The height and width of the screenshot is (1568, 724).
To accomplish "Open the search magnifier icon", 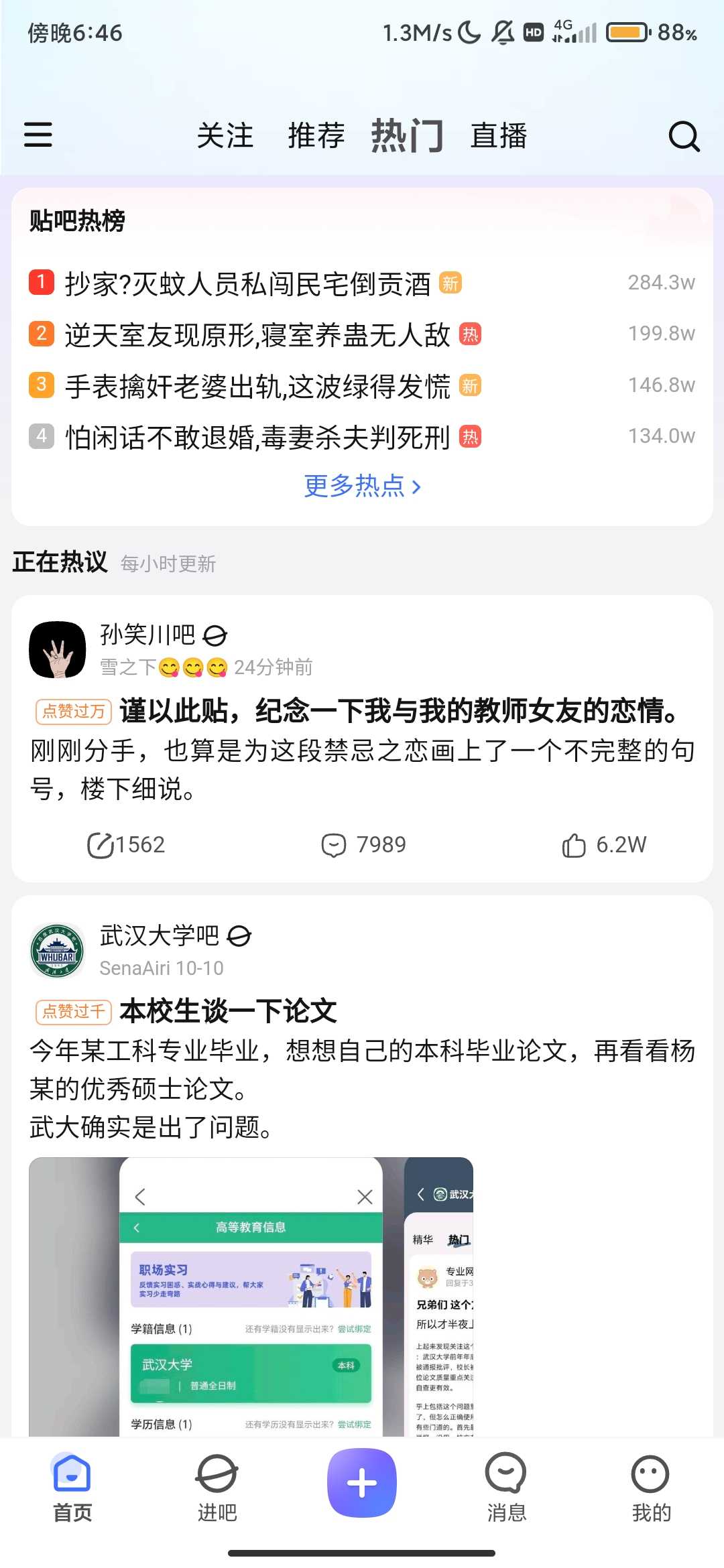I will point(684,136).
